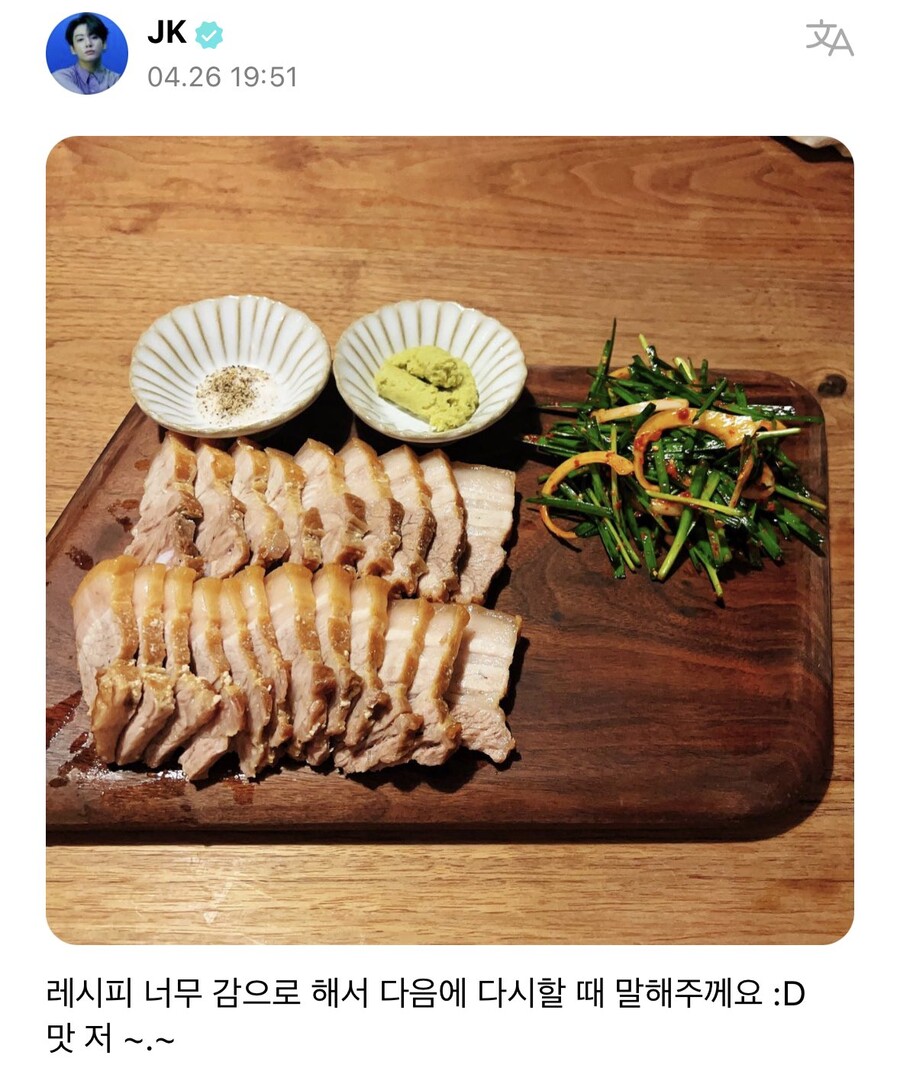900x1081 pixels.
Task: Tap the JK username to view profile
Action: [x=166, y=33]
